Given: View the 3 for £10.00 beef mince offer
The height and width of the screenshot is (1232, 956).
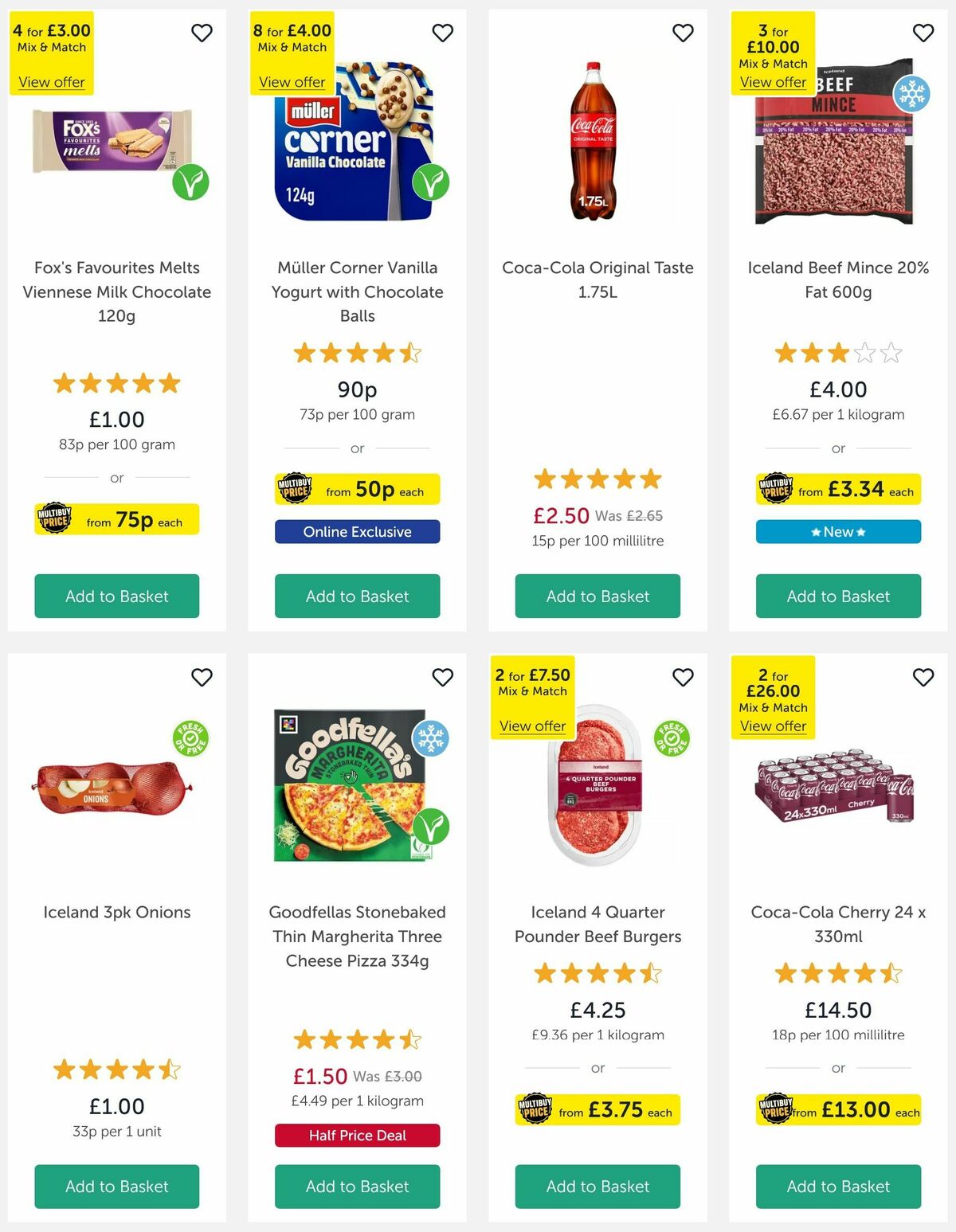Looking at the screenshot, I should coord(772,82).
